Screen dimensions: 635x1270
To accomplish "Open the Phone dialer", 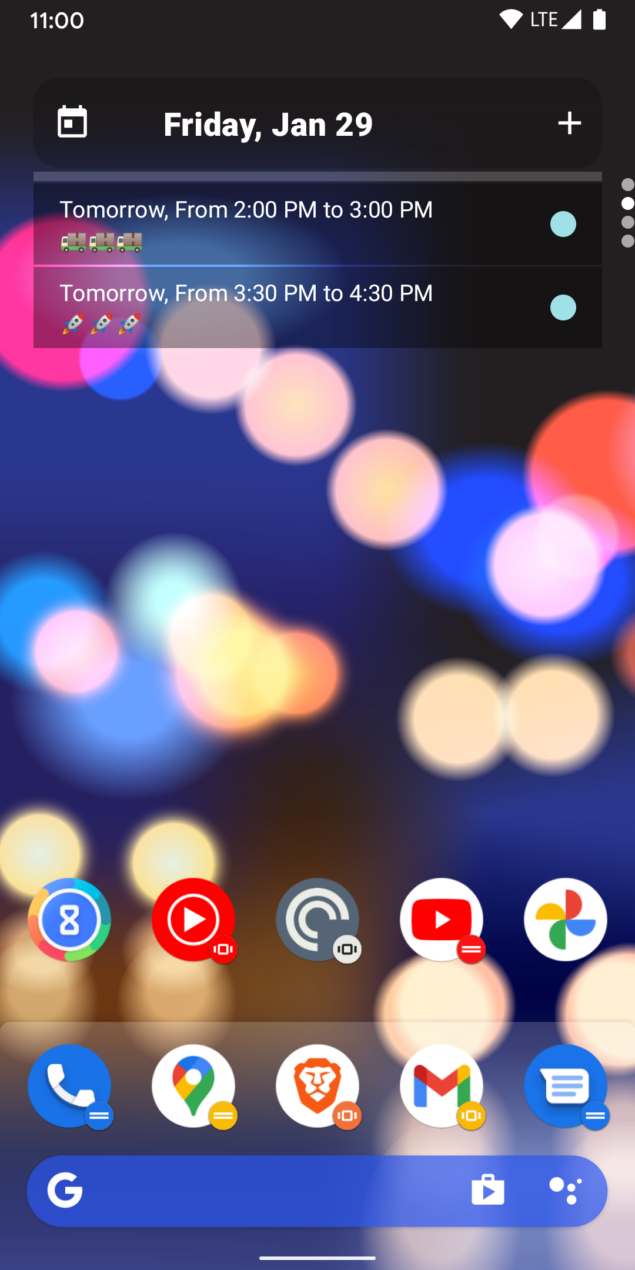I will (69, 1086).
